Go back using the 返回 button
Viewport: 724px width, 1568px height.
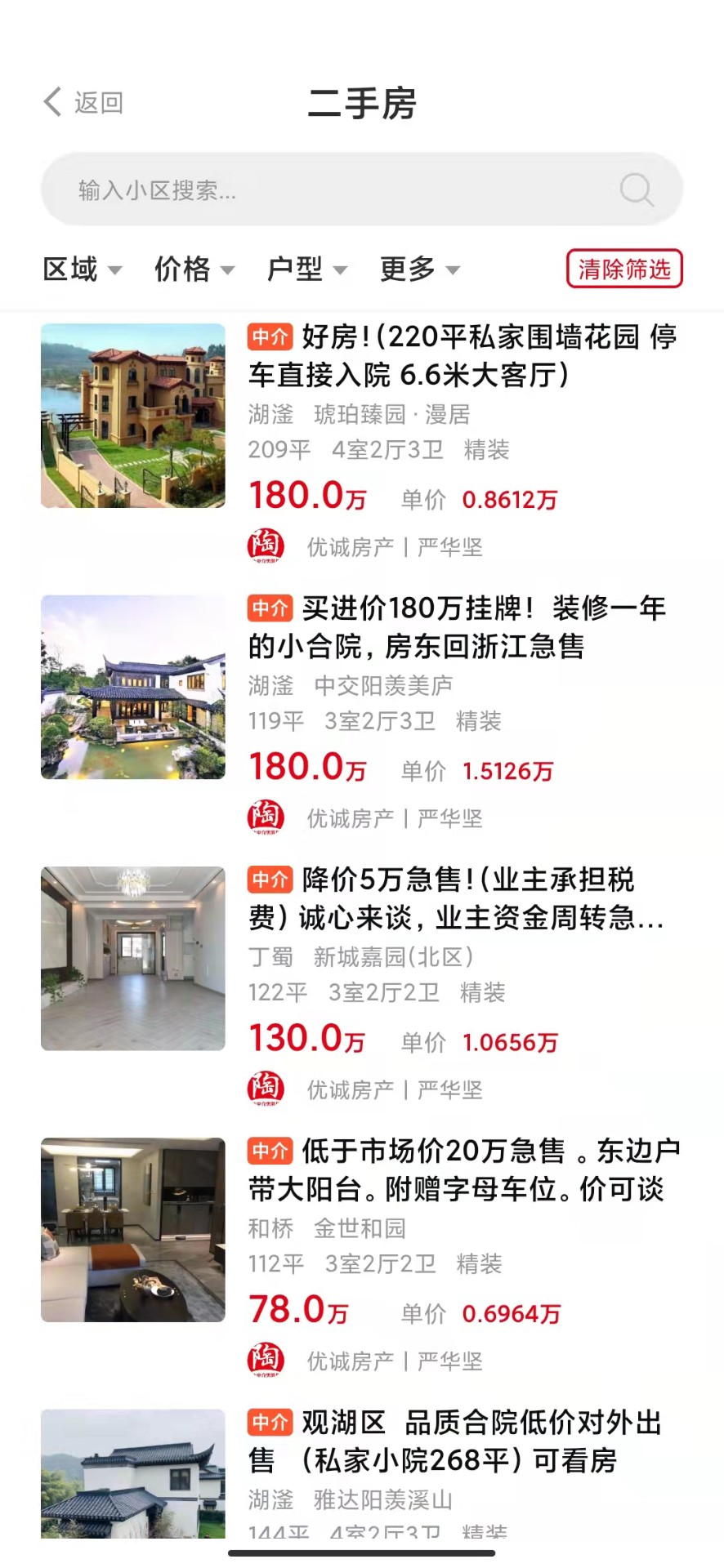[x=83, y=103]
